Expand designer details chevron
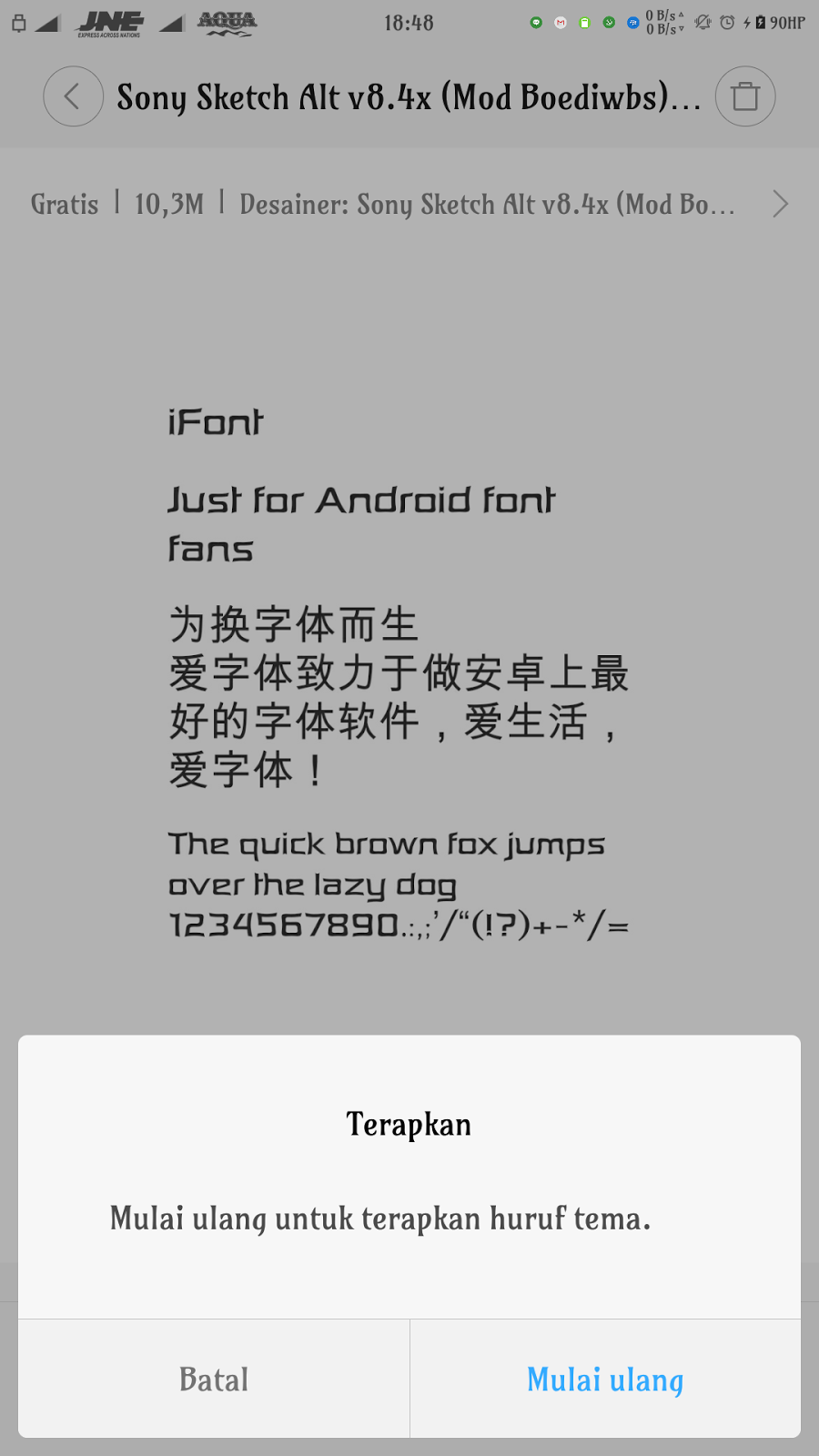Screen dimensions: 819x1456 click(780, 204)
